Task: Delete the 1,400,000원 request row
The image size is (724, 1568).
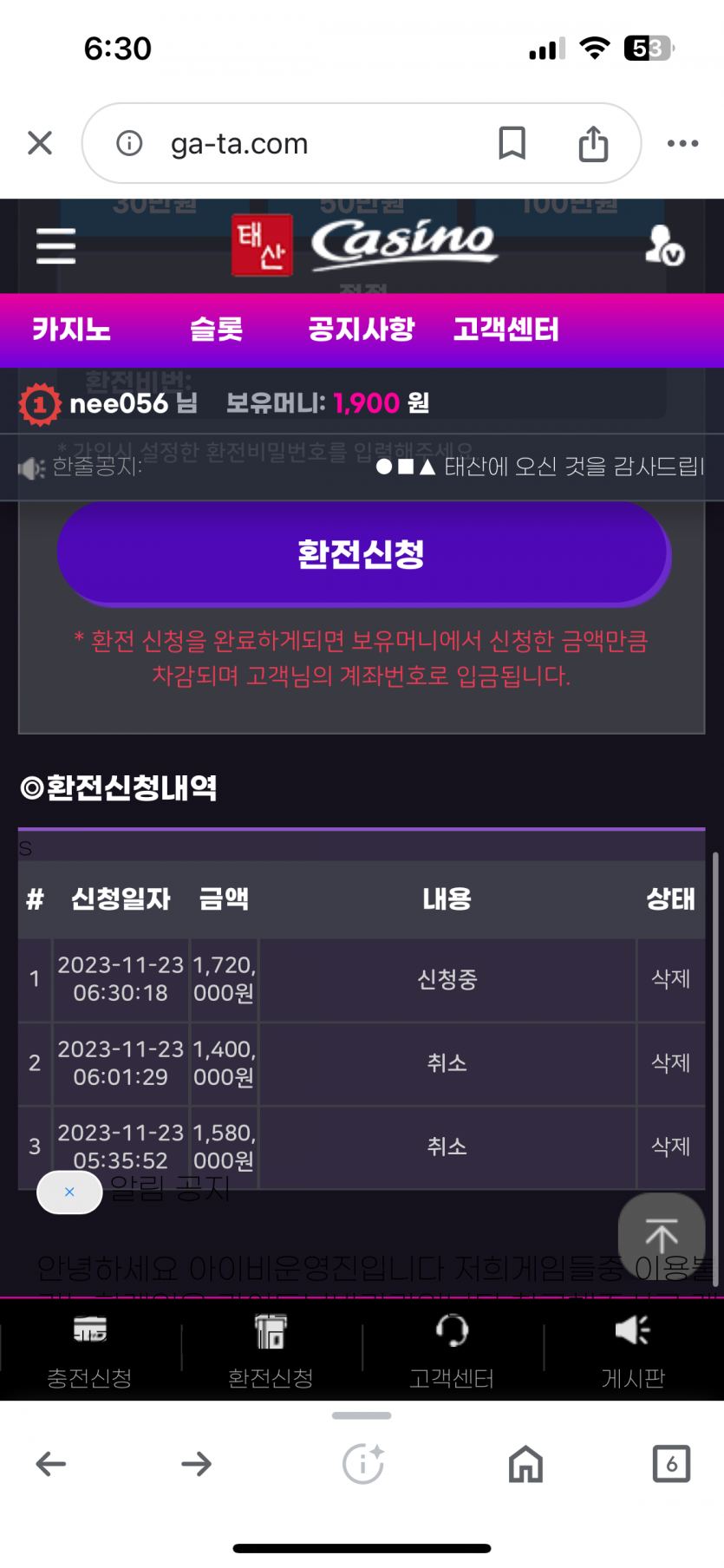Action: [x=670, y=1062]
